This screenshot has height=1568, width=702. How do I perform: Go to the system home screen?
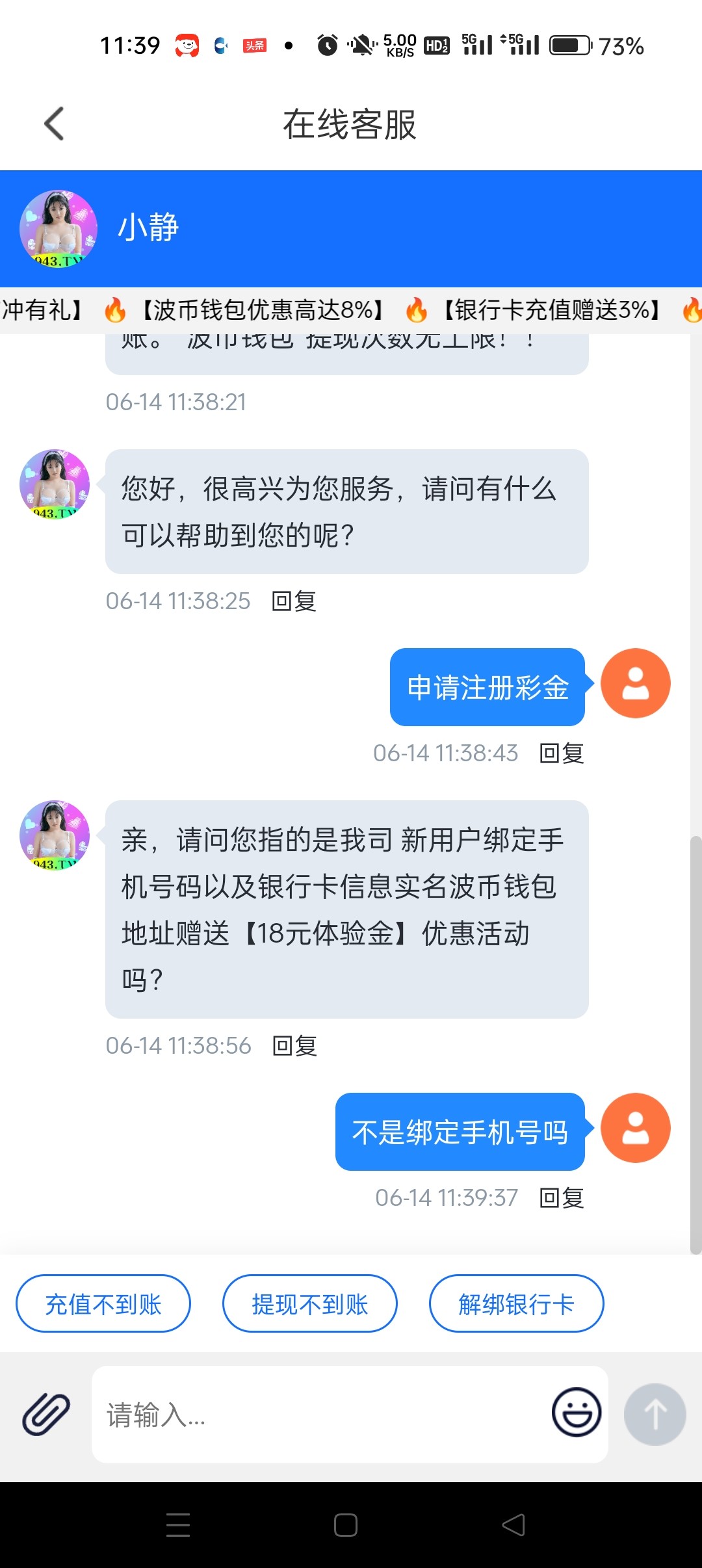coord(346,1524)
